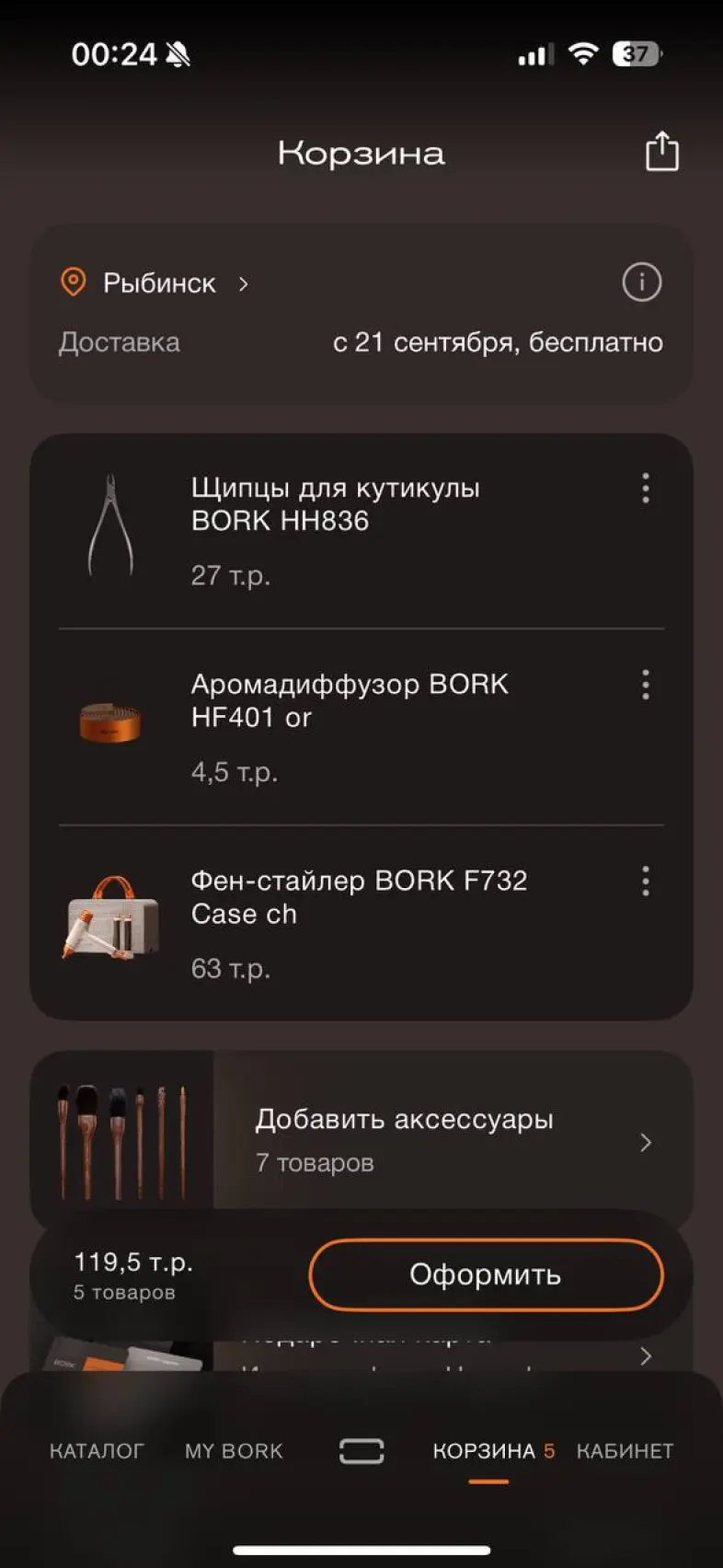Open Аромадиффузор BORK HF401 or item
723x1568 pixels.
(350, 701)
